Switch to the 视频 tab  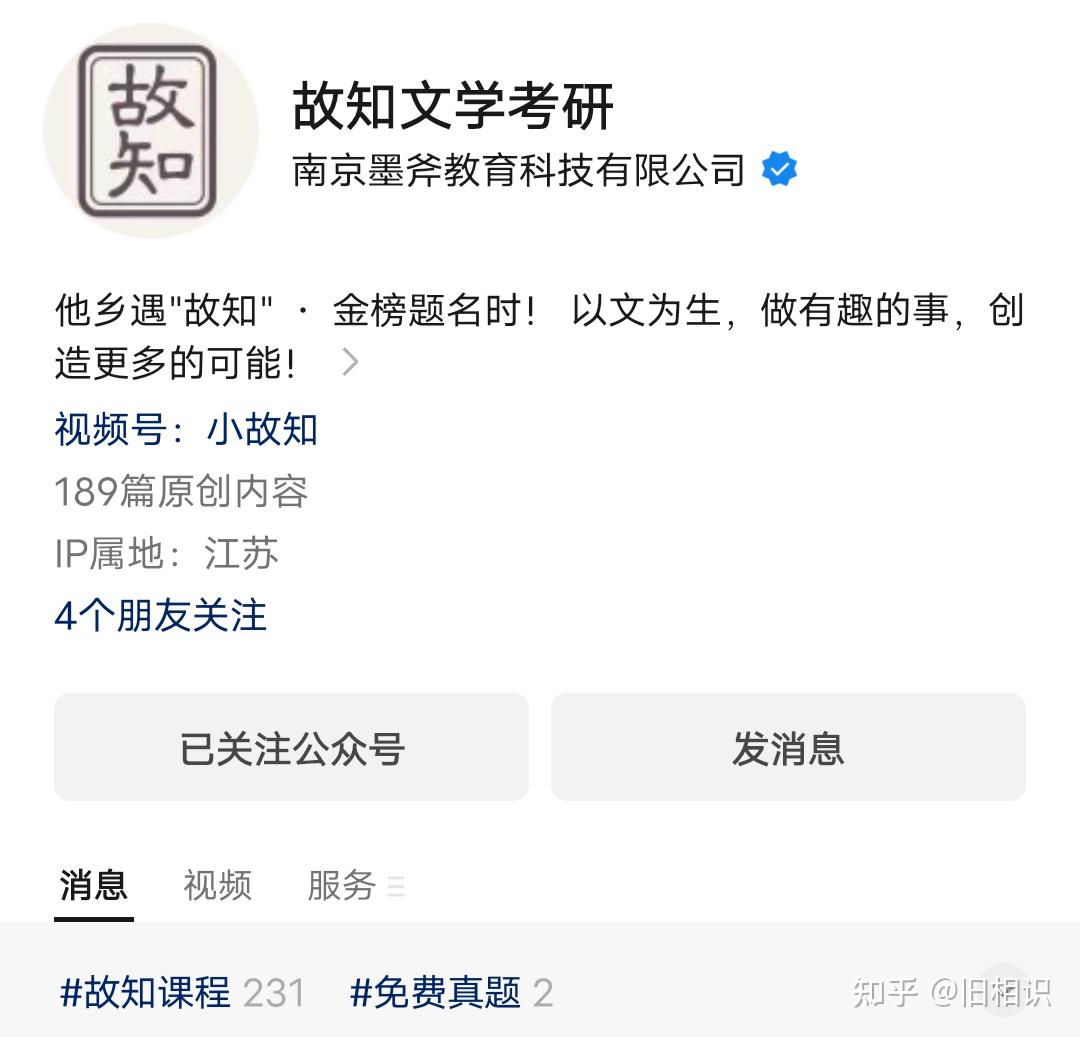217,886
